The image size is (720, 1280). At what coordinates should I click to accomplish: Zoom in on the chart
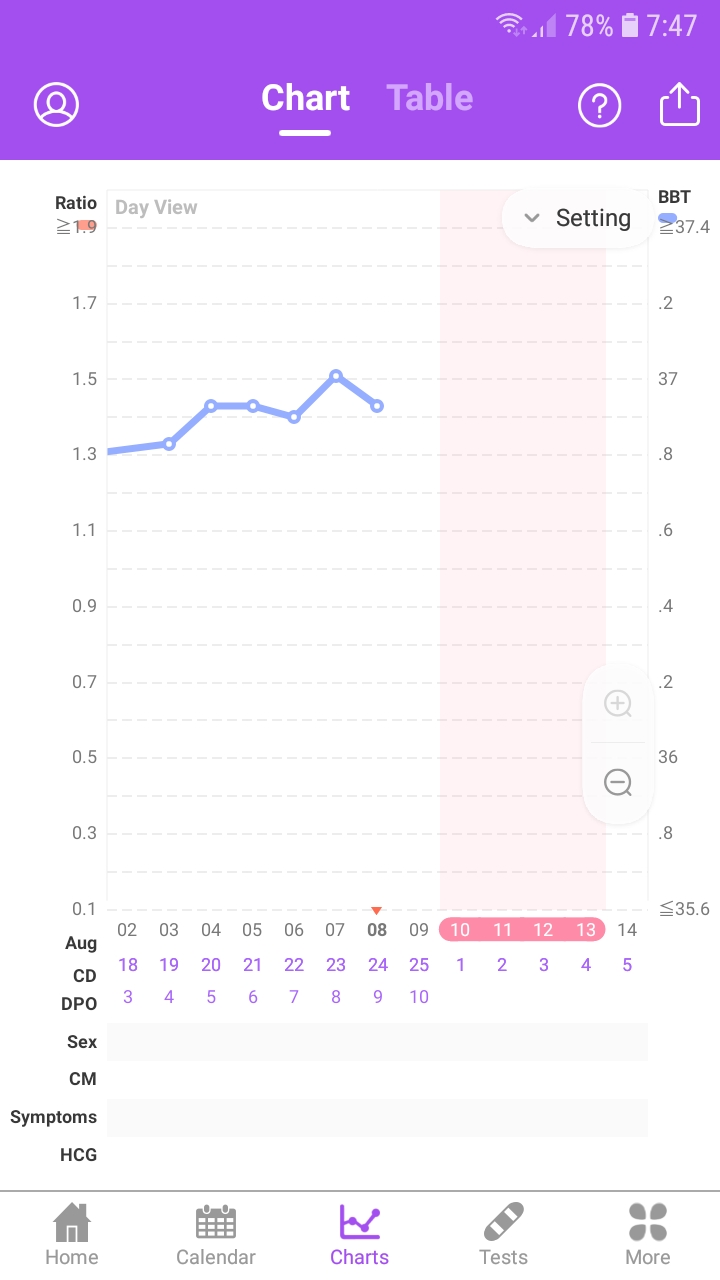[618, 704]
